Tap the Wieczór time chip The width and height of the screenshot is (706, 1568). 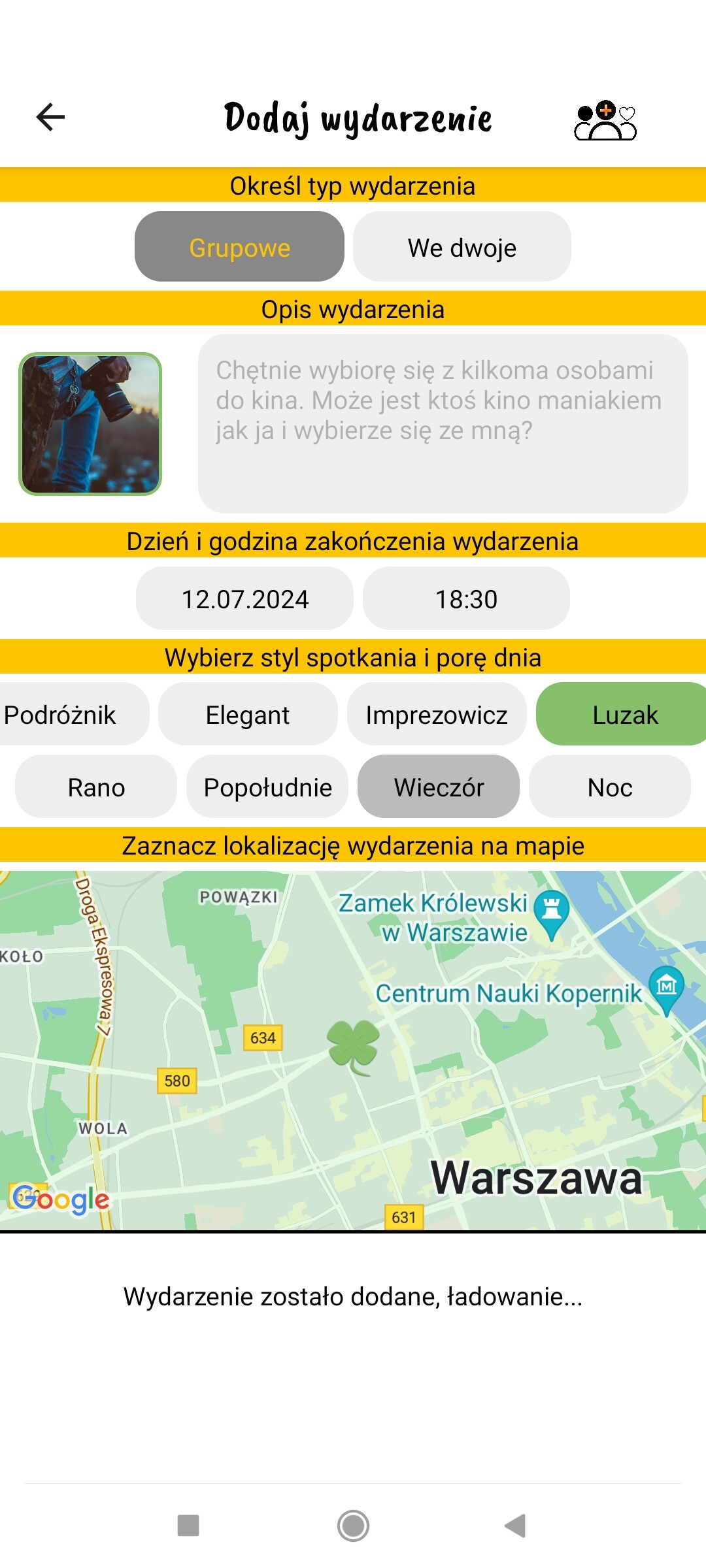pos(439,787)
